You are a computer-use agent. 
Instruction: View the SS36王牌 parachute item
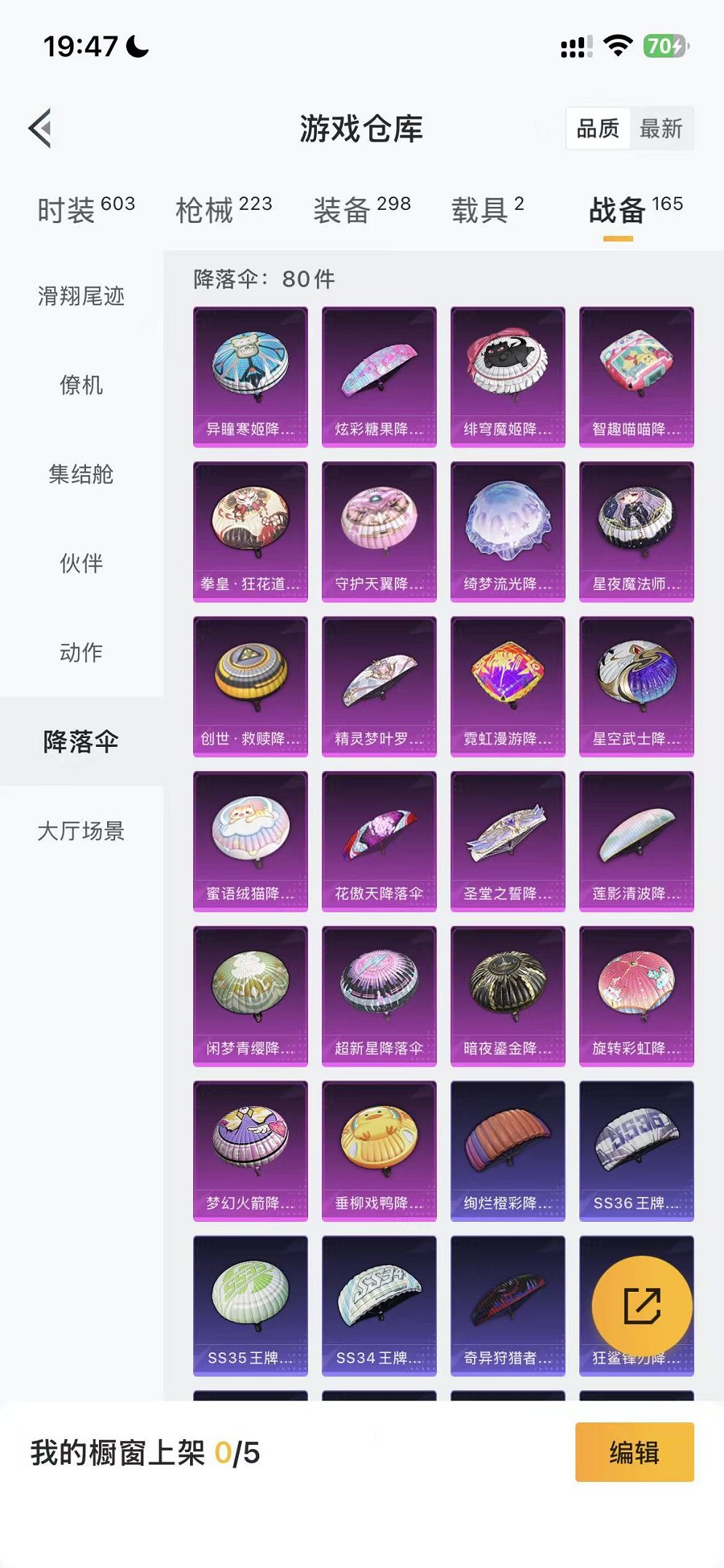(x=636, y=1150)
